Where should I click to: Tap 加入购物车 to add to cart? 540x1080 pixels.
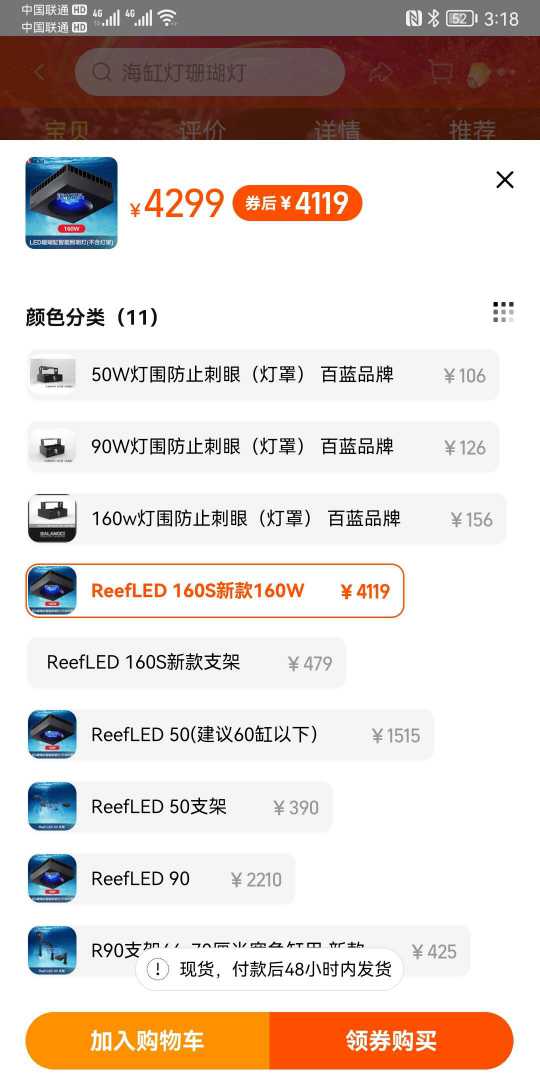[147, 1041]
